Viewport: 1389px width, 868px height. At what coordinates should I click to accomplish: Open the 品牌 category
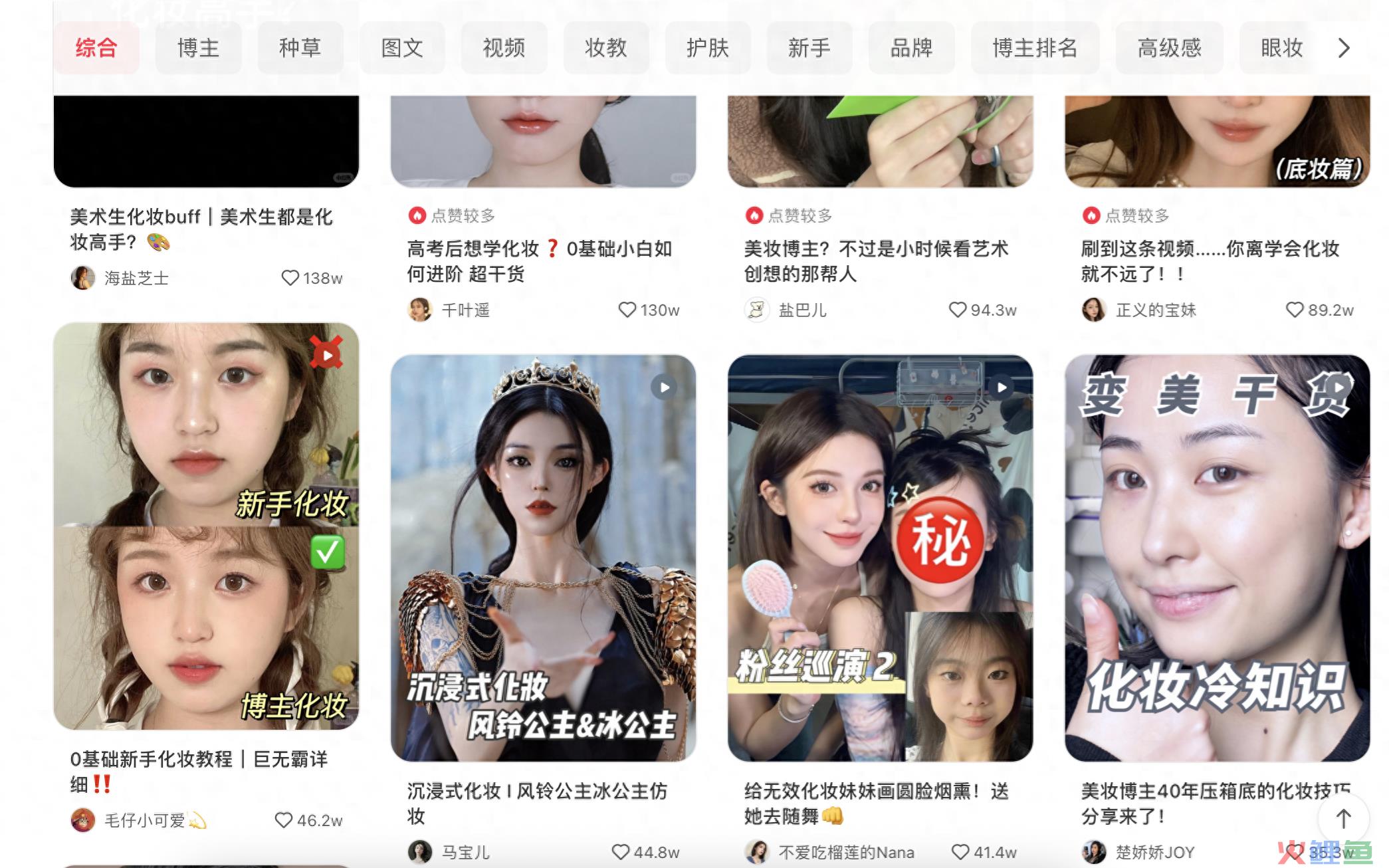tap(911, 48)
